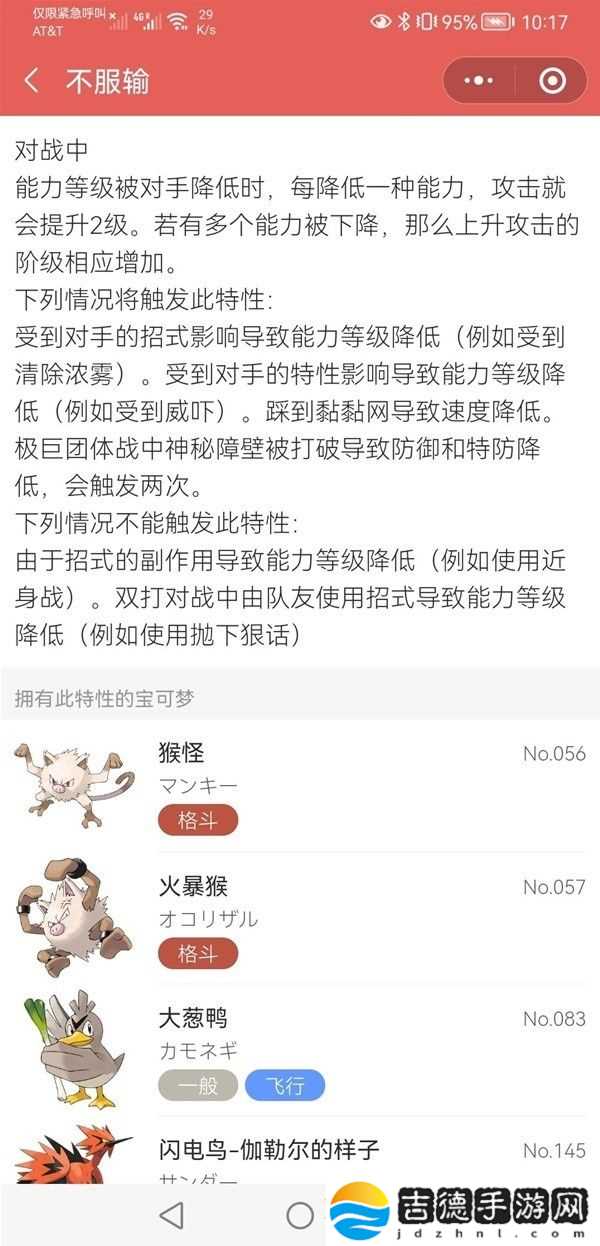
Task: Tap the system back triangle button
Action: tap(172, 1215)
